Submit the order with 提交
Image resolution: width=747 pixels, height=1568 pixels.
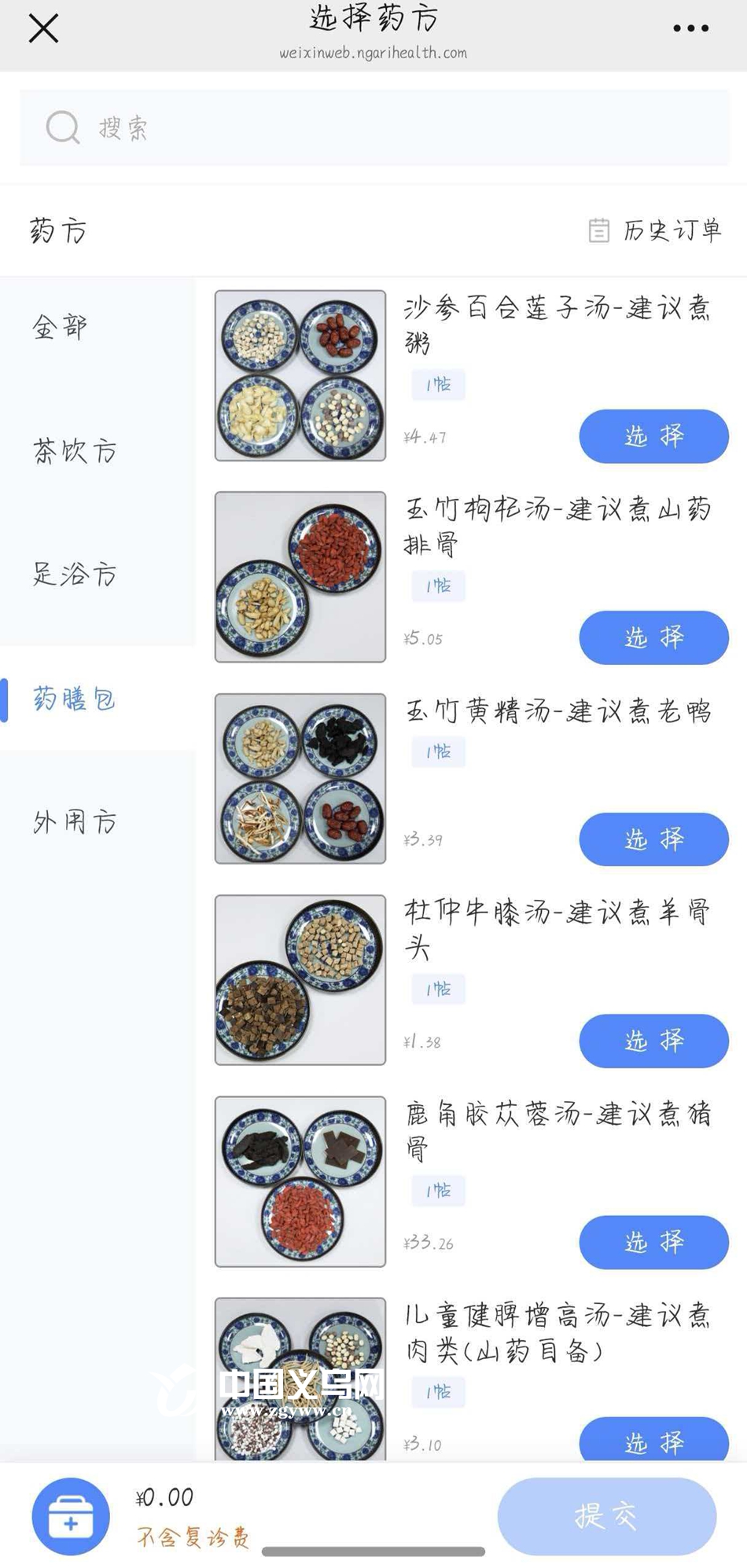tap(606, 1516)
